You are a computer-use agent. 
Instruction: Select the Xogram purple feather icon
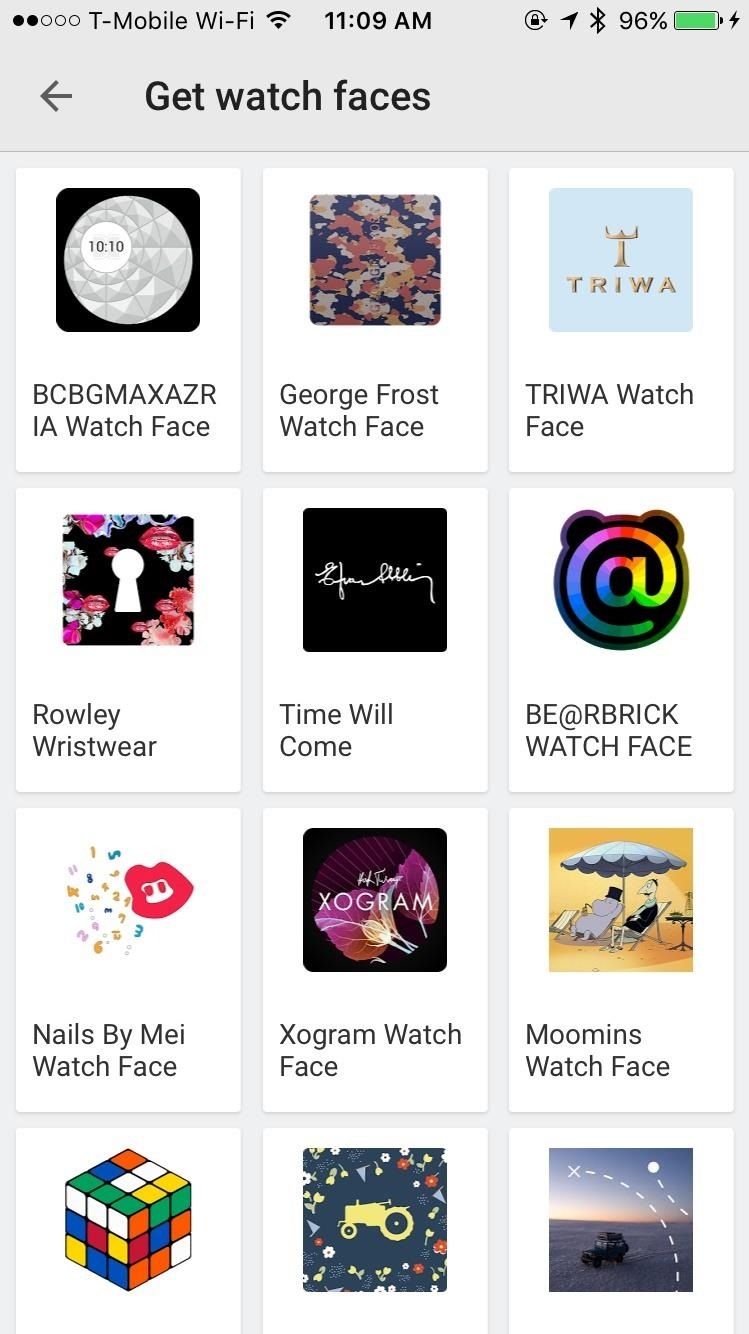coord(374,899)
